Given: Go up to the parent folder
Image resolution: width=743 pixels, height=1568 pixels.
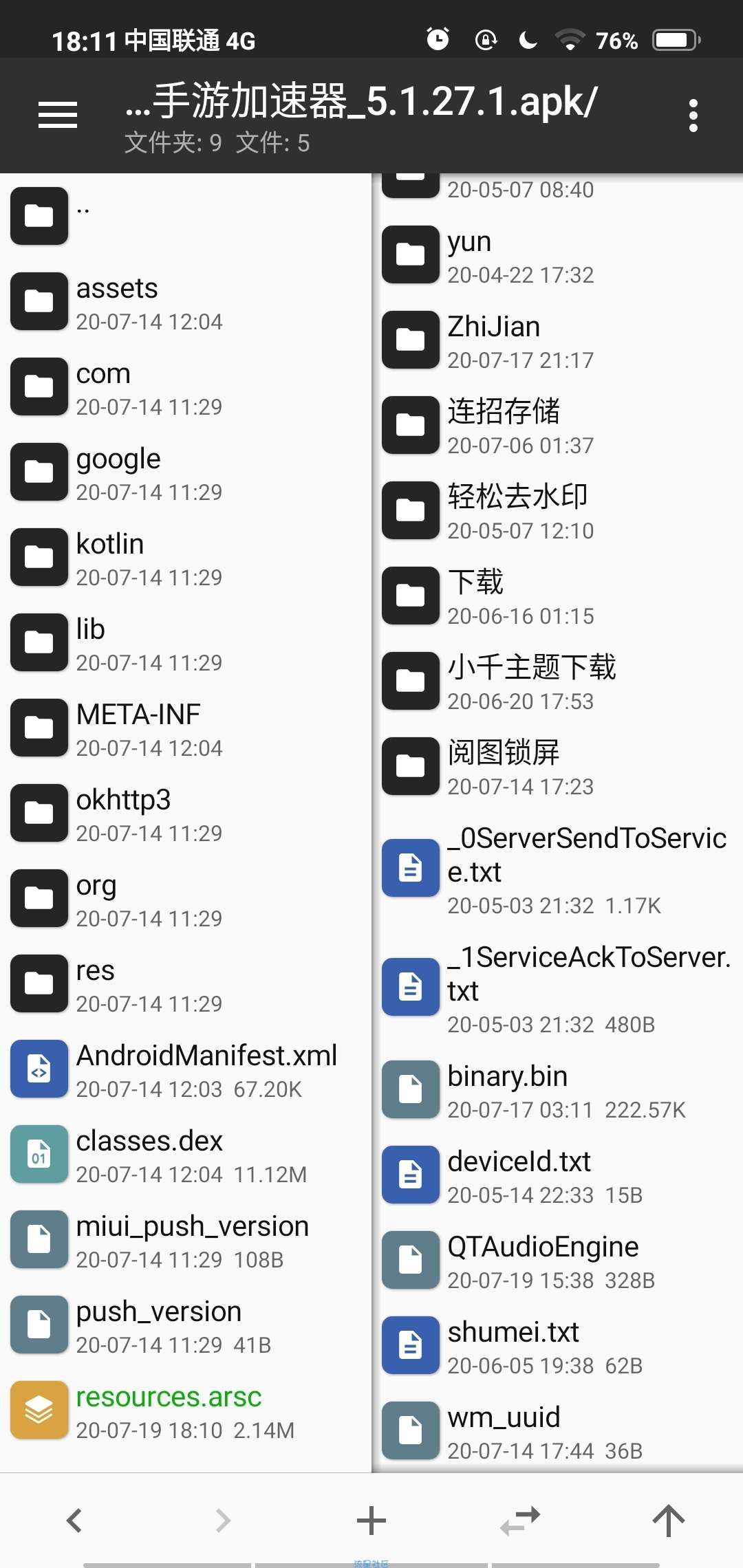Looking at the screenshot, I should pyautogui.click(x=186, y=216).
